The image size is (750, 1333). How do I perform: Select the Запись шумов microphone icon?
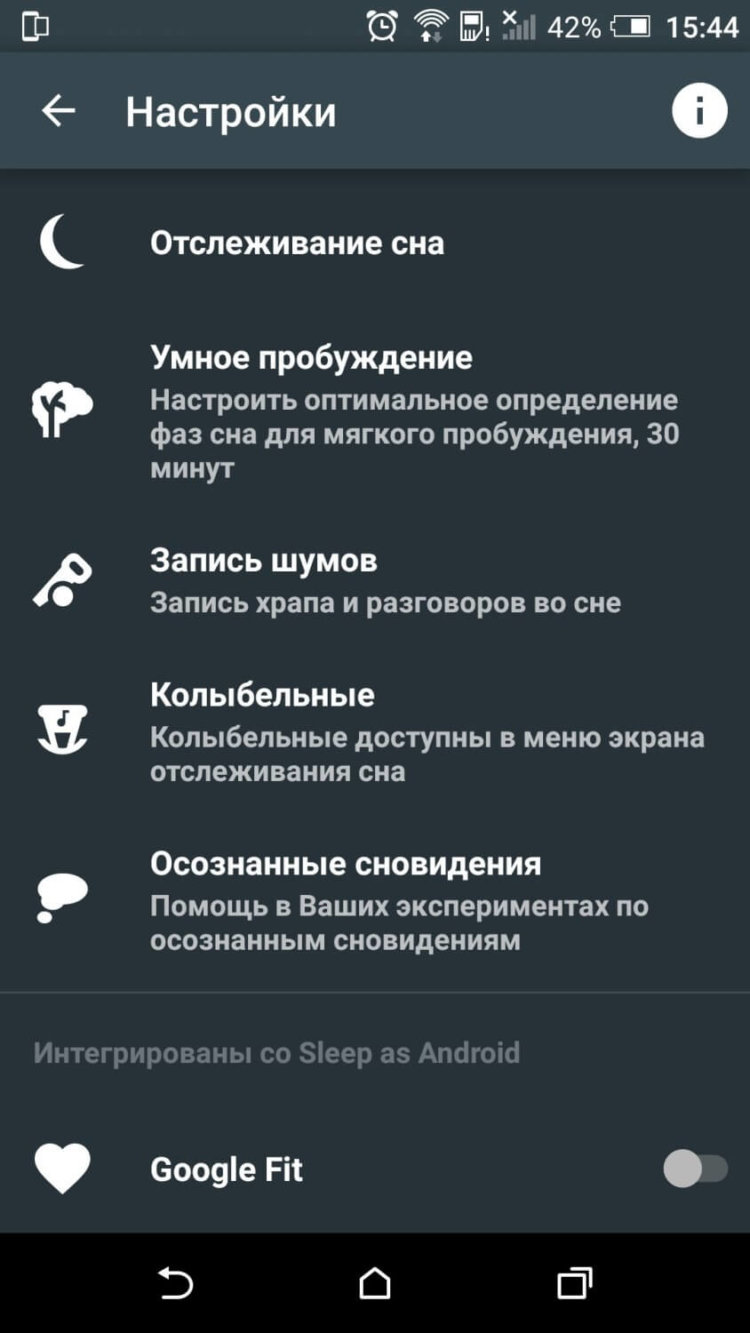pyautogui.click(x=62, y=579)
